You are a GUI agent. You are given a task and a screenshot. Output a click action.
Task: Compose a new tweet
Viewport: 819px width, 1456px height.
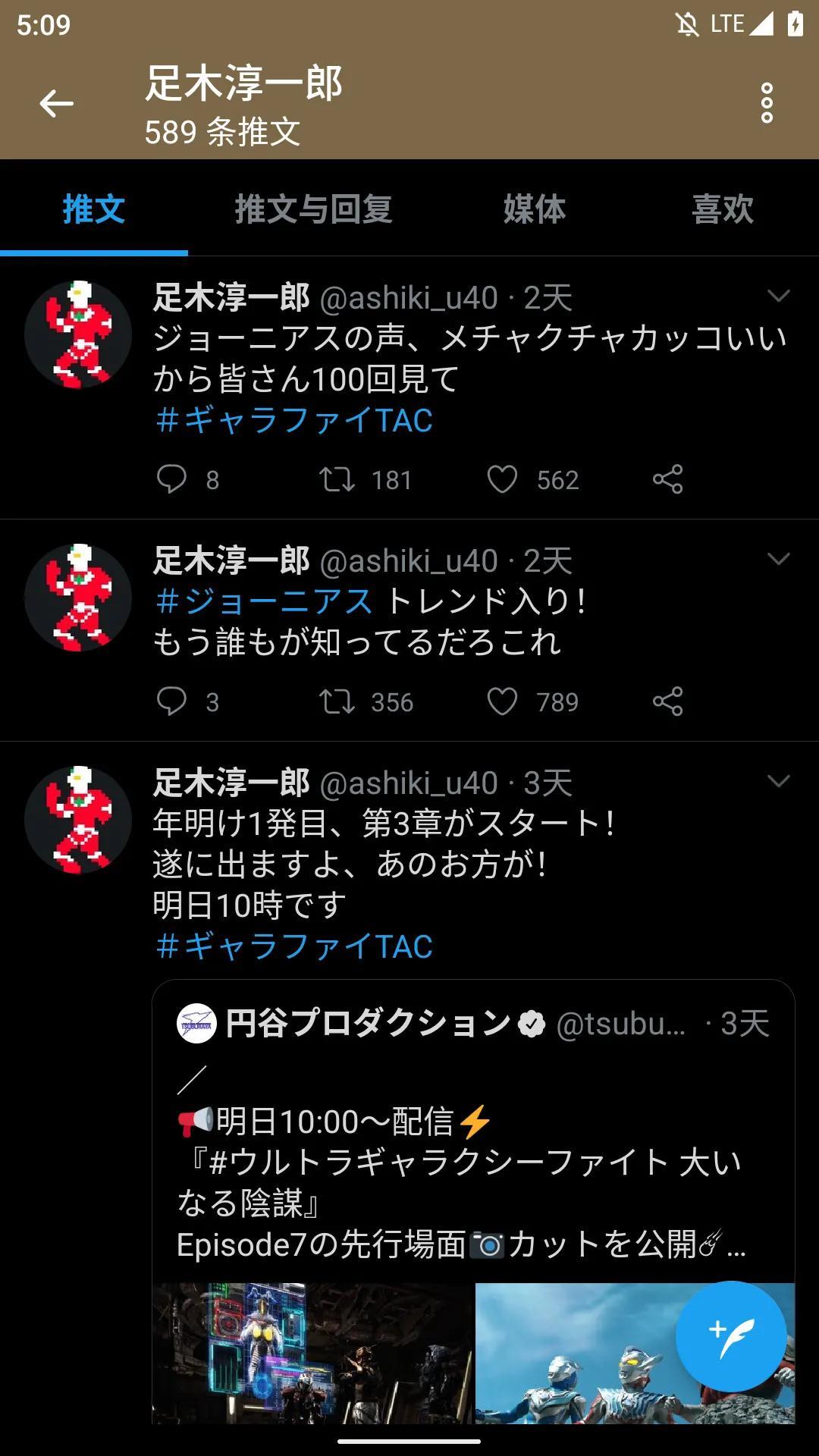[730, 1336]
